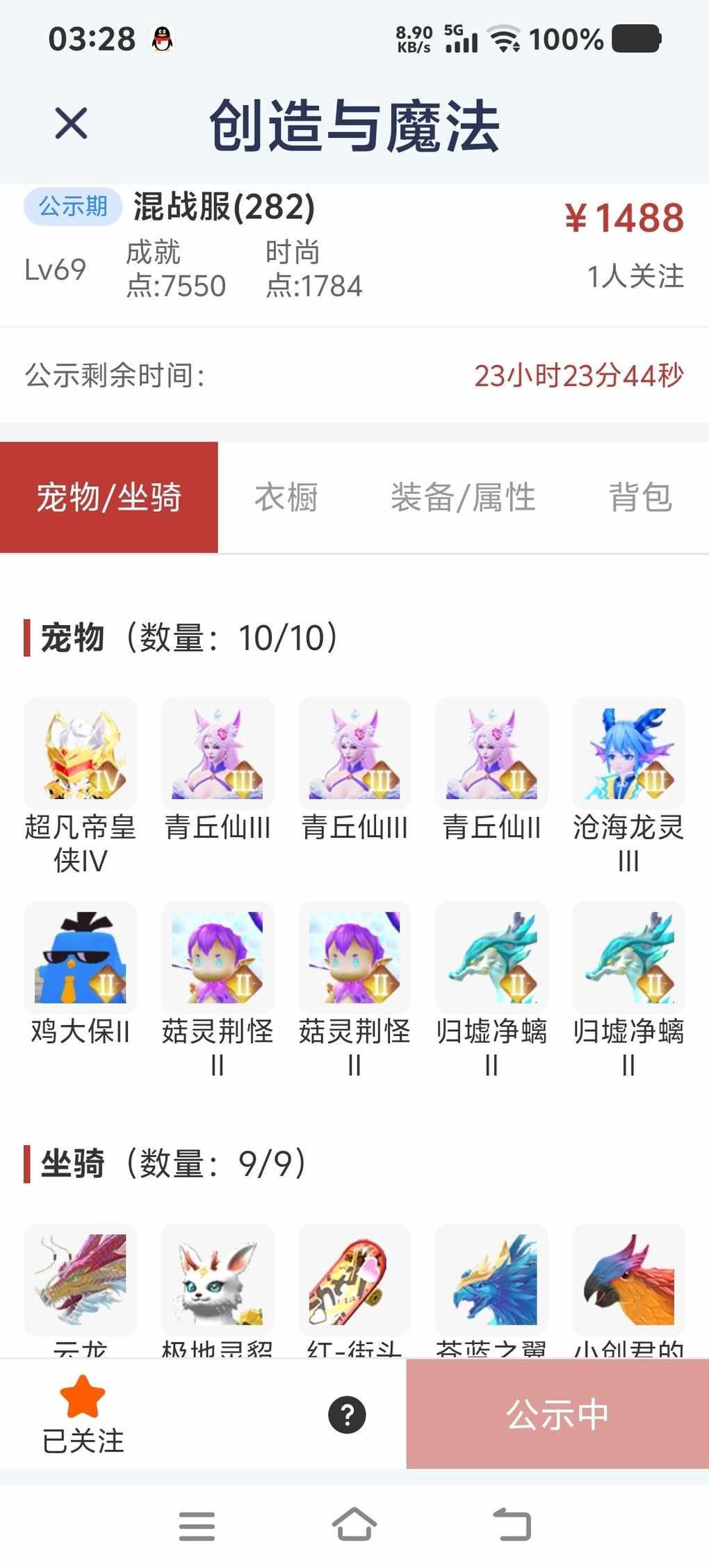The height and width of the screenshot is (1568, 709).
Task: Open the help question mark
Action: click(x=348, y=1414)
